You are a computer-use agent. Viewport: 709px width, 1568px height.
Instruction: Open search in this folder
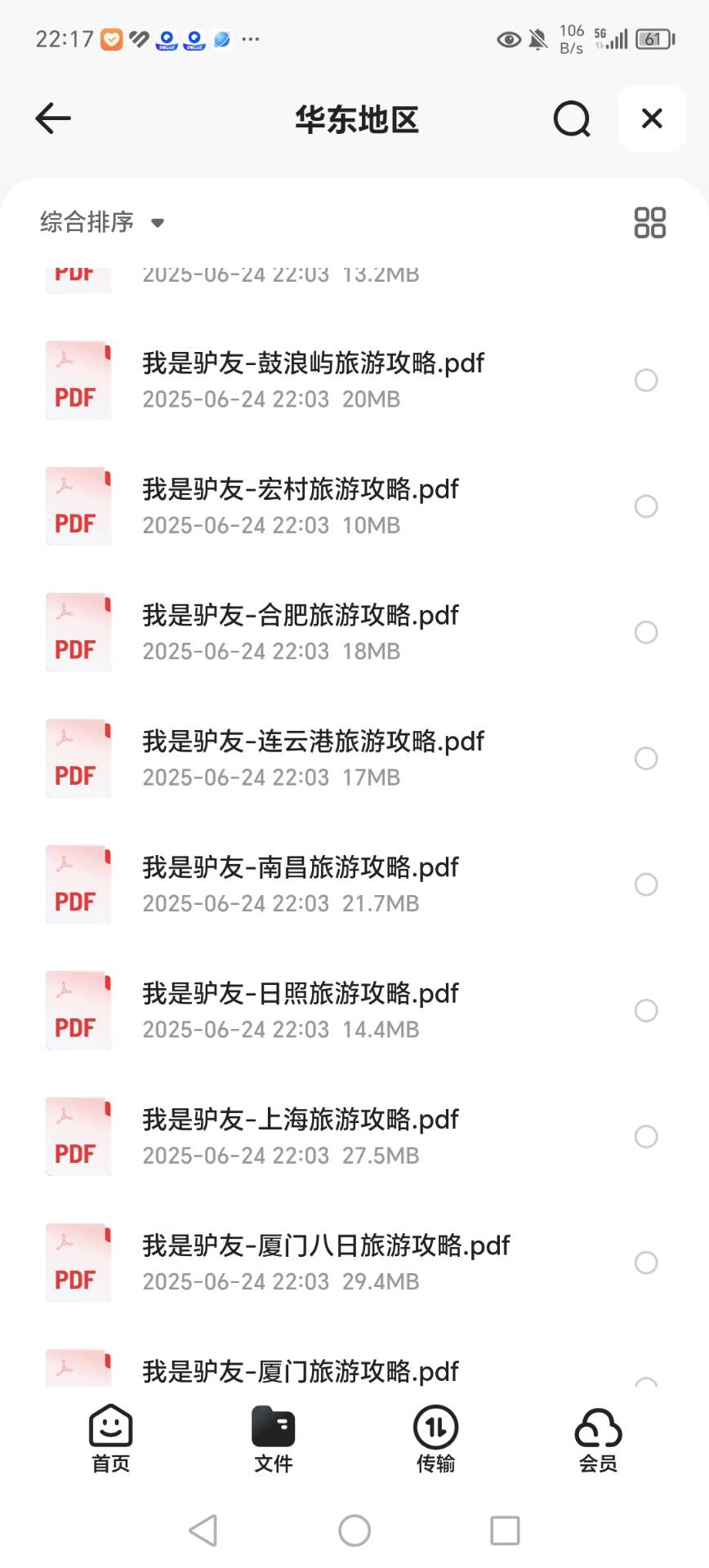pos(571,119)
